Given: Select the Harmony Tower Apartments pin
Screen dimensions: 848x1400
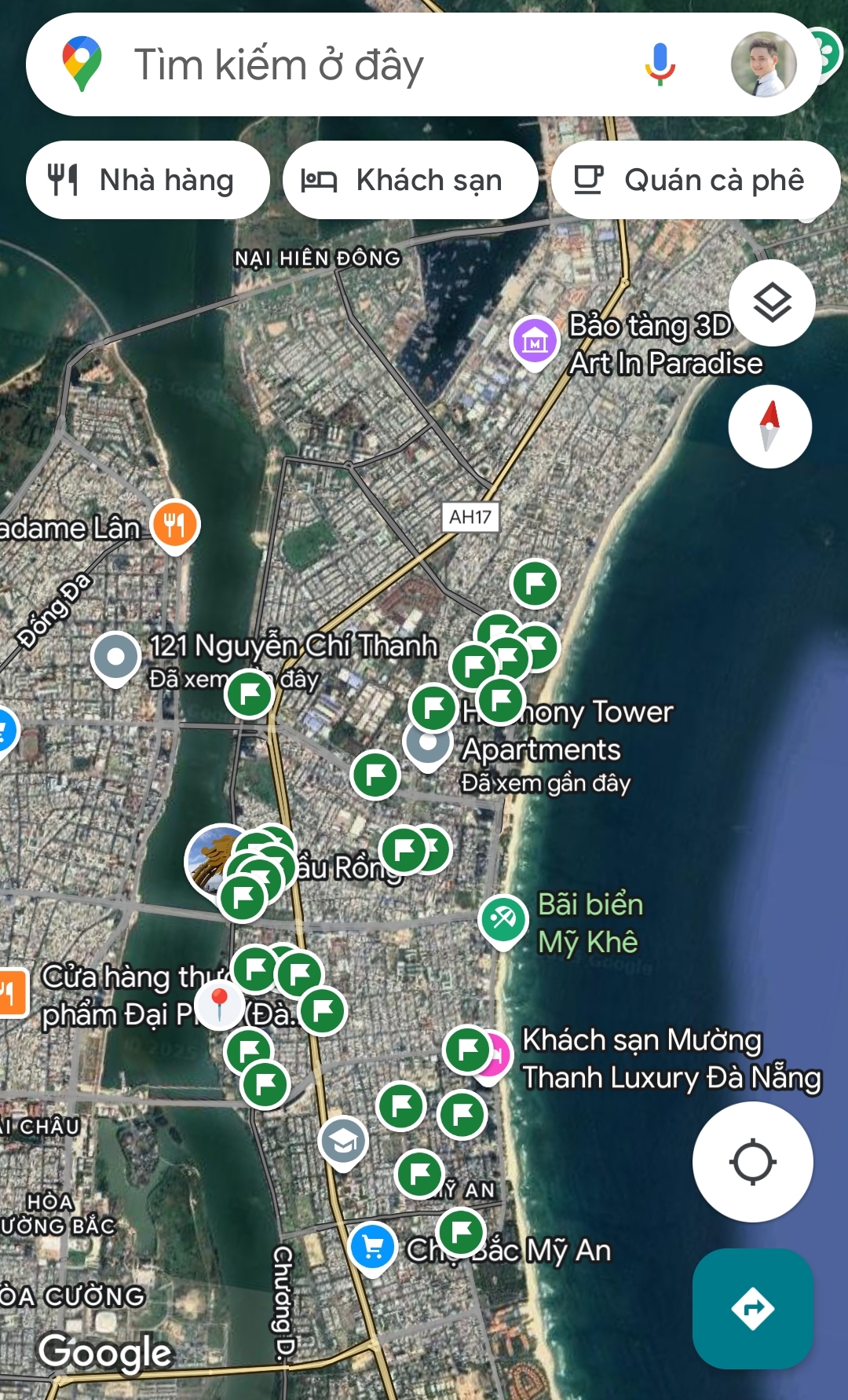Looking at the screenshot, I should [x=428, y=743].
